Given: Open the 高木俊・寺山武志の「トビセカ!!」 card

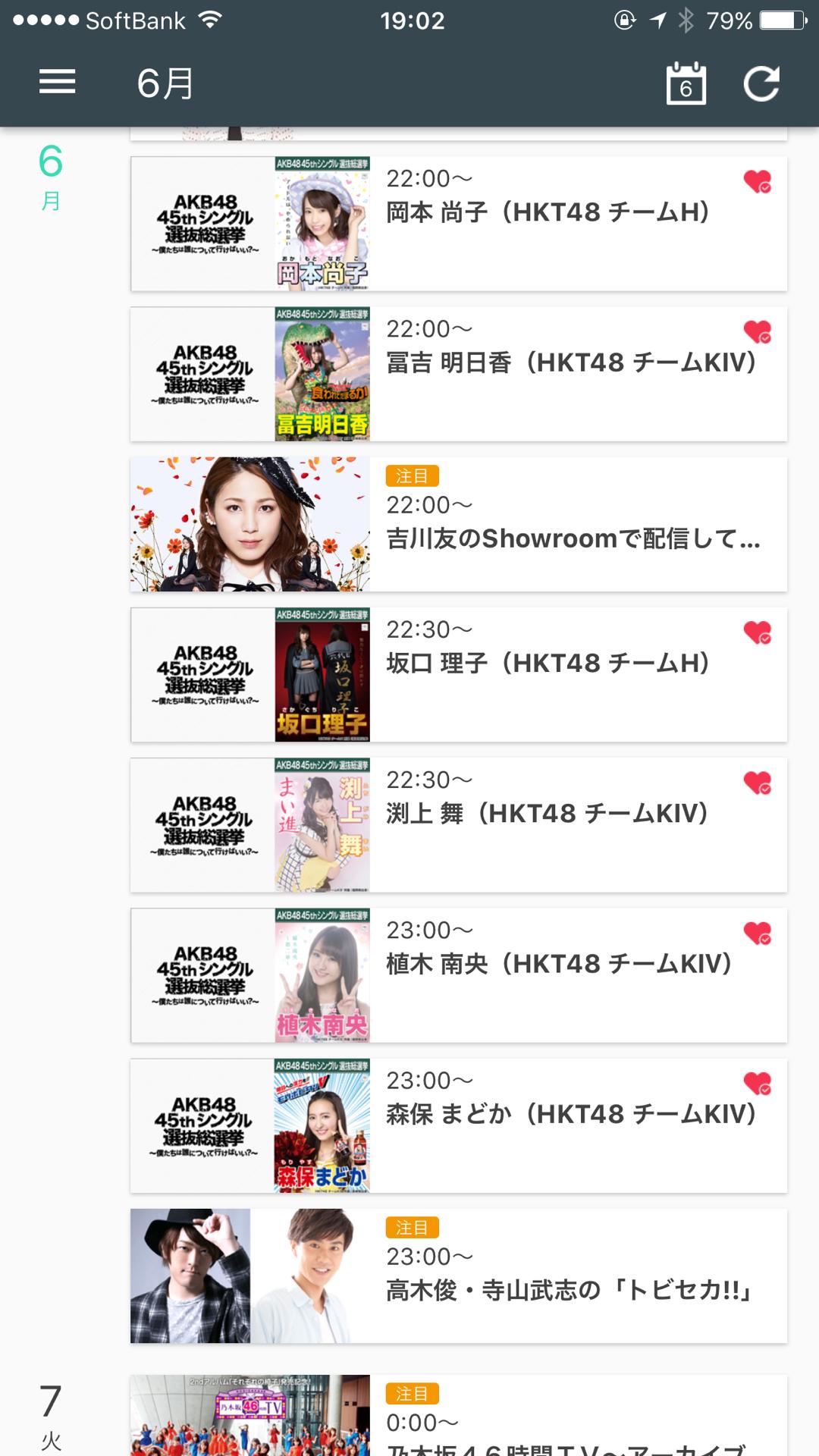Looking at the screenshot, I should pyautogui.click(x=458, y=1276).
